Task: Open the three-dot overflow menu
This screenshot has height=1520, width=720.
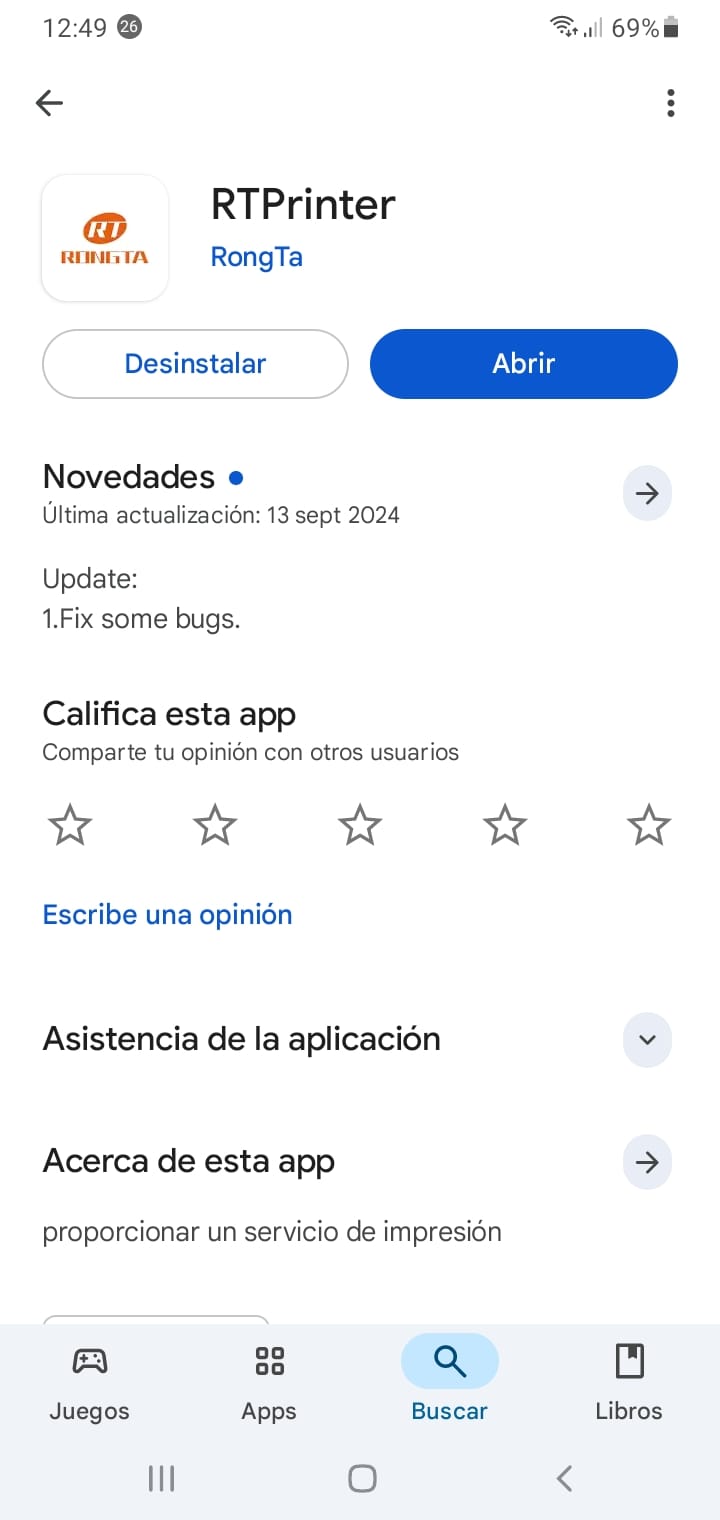Action: pyautogui.click(x=670, y=102)
